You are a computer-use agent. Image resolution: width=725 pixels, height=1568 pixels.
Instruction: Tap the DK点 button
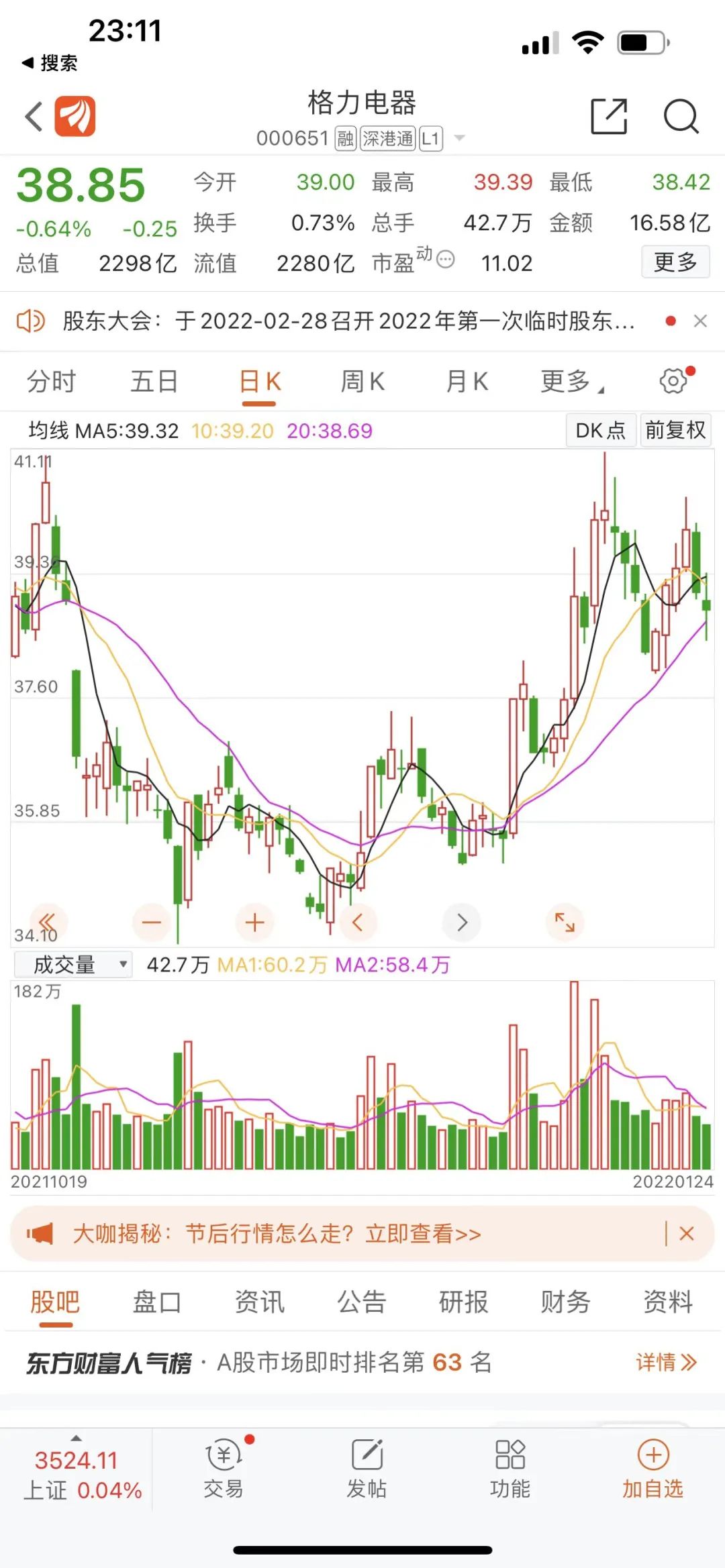point(600,430)
